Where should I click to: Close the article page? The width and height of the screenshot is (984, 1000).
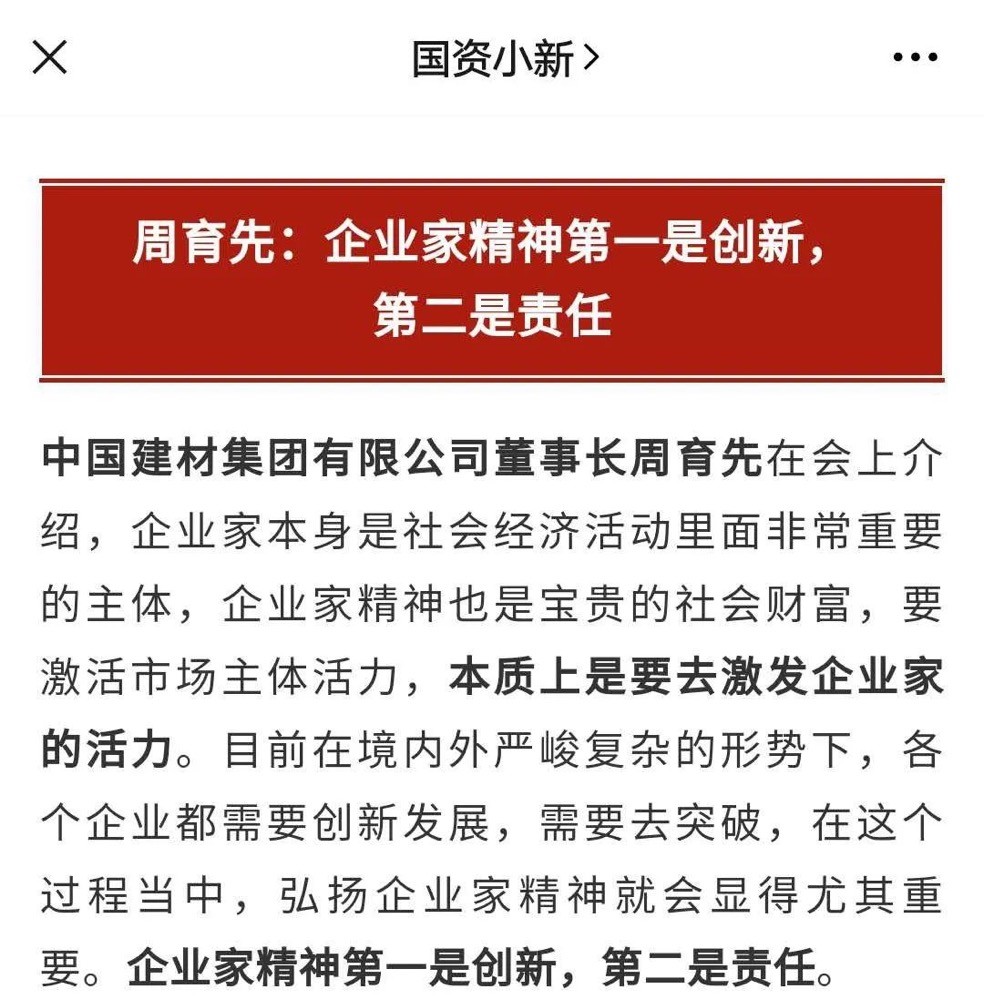pyautogui.click(x=49, y=57)
